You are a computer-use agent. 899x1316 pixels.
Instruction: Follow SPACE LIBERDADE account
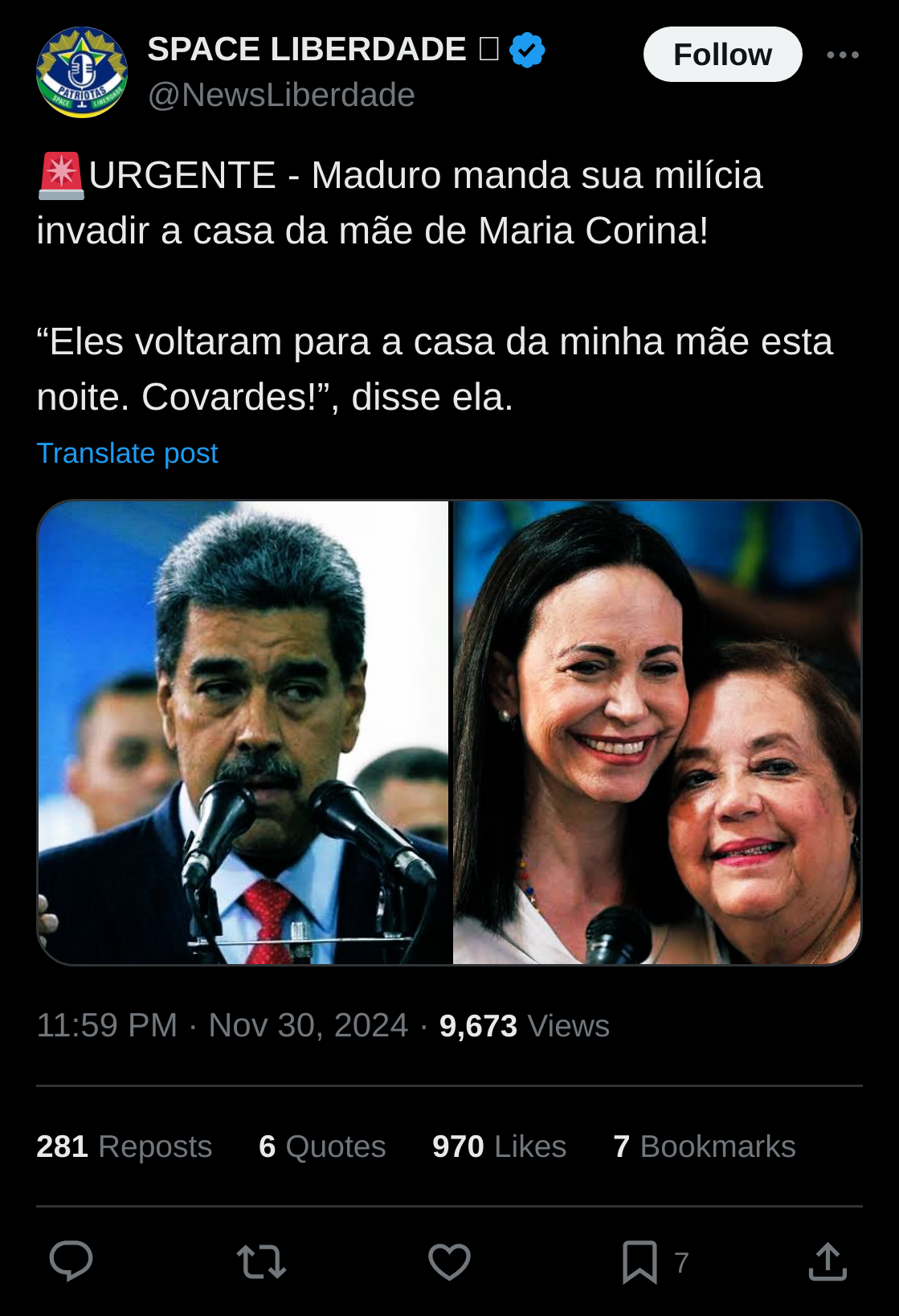[721, 55]
